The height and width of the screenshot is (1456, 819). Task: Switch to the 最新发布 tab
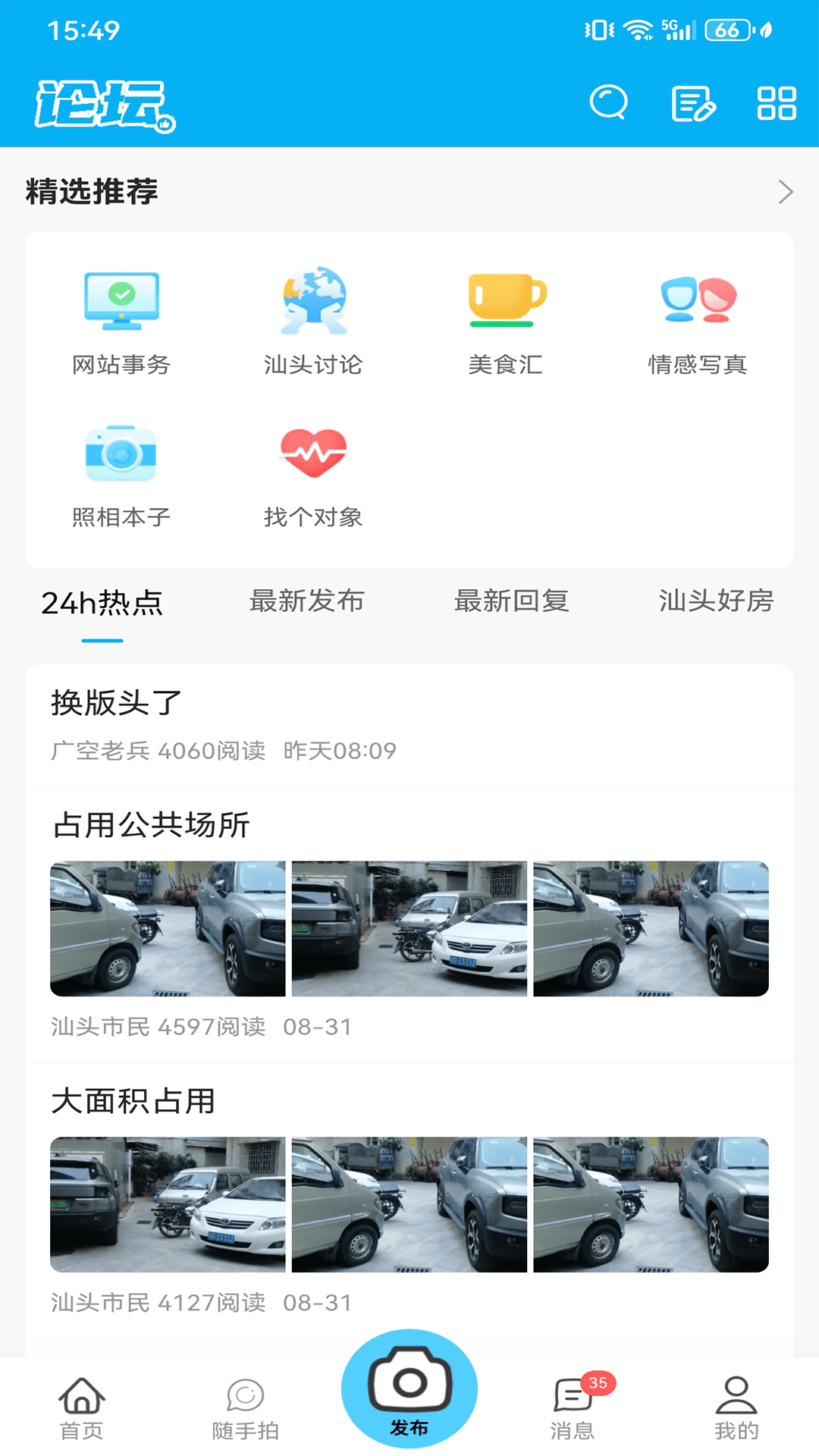pos(306,601)
